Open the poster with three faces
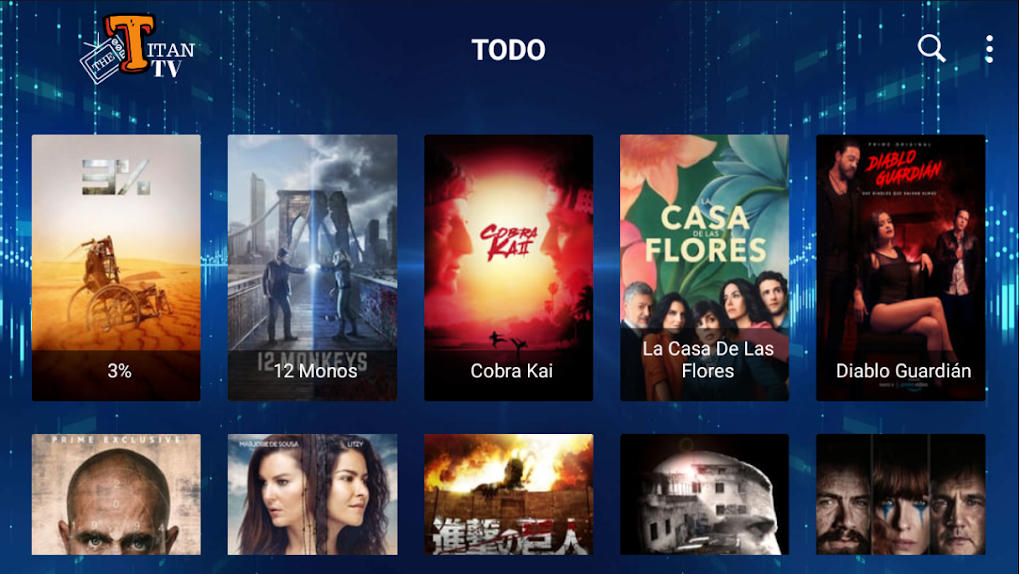 (x=900, y=494)
